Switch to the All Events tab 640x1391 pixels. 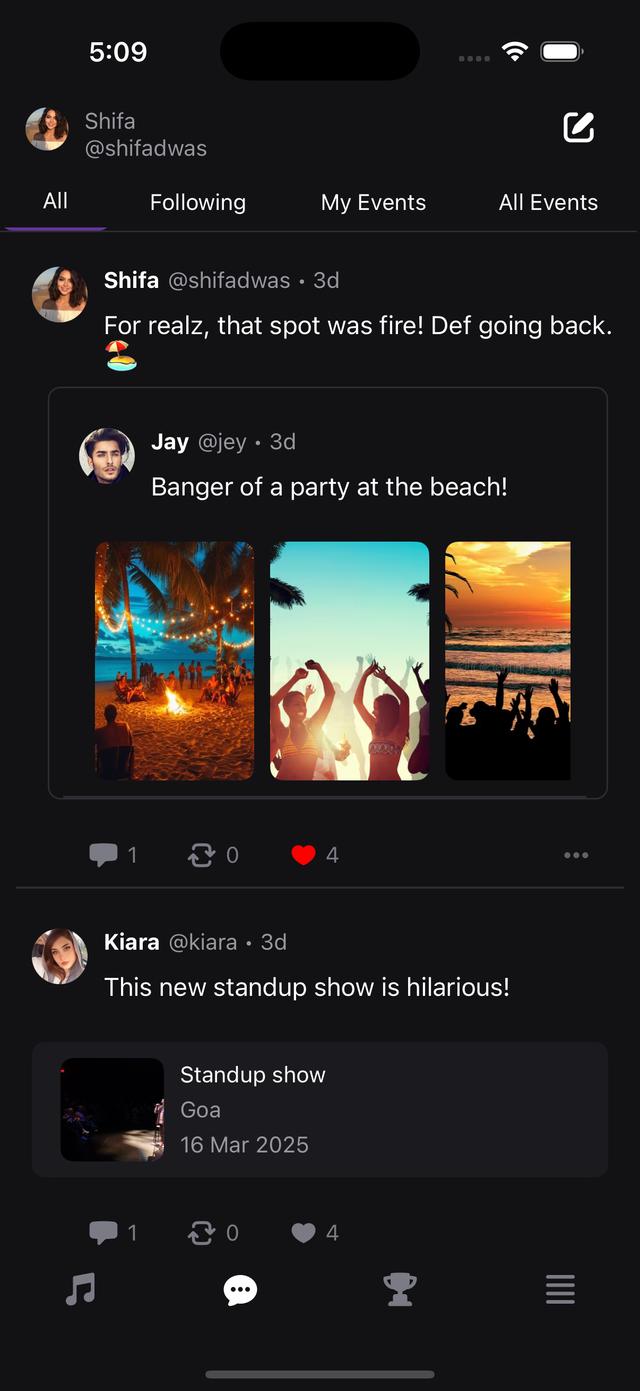pyautogui.click(x=548, y=203)
